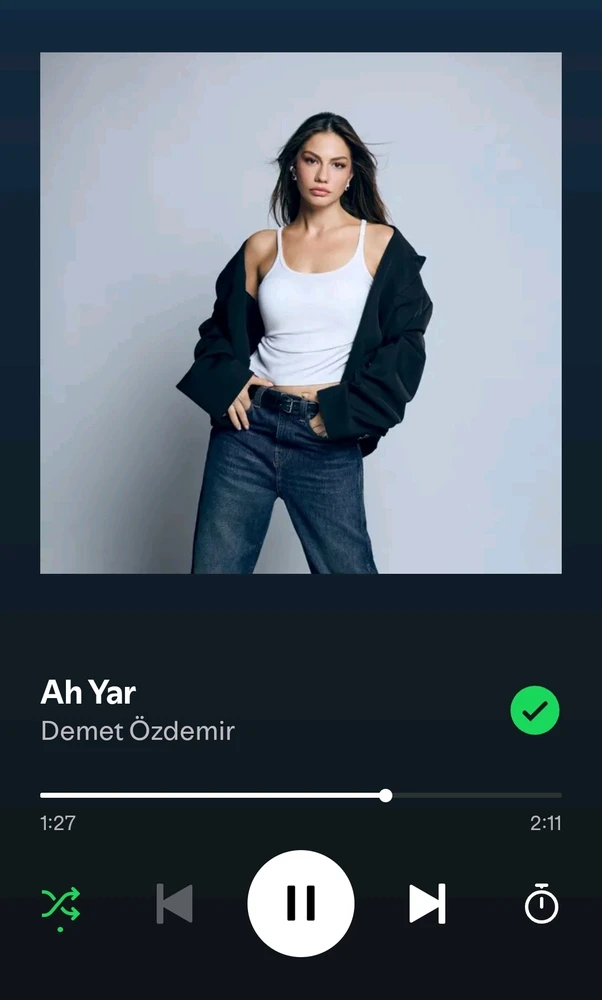Turn off shuffle mode
602x1000 pixels.
click(x=60, y=904)
